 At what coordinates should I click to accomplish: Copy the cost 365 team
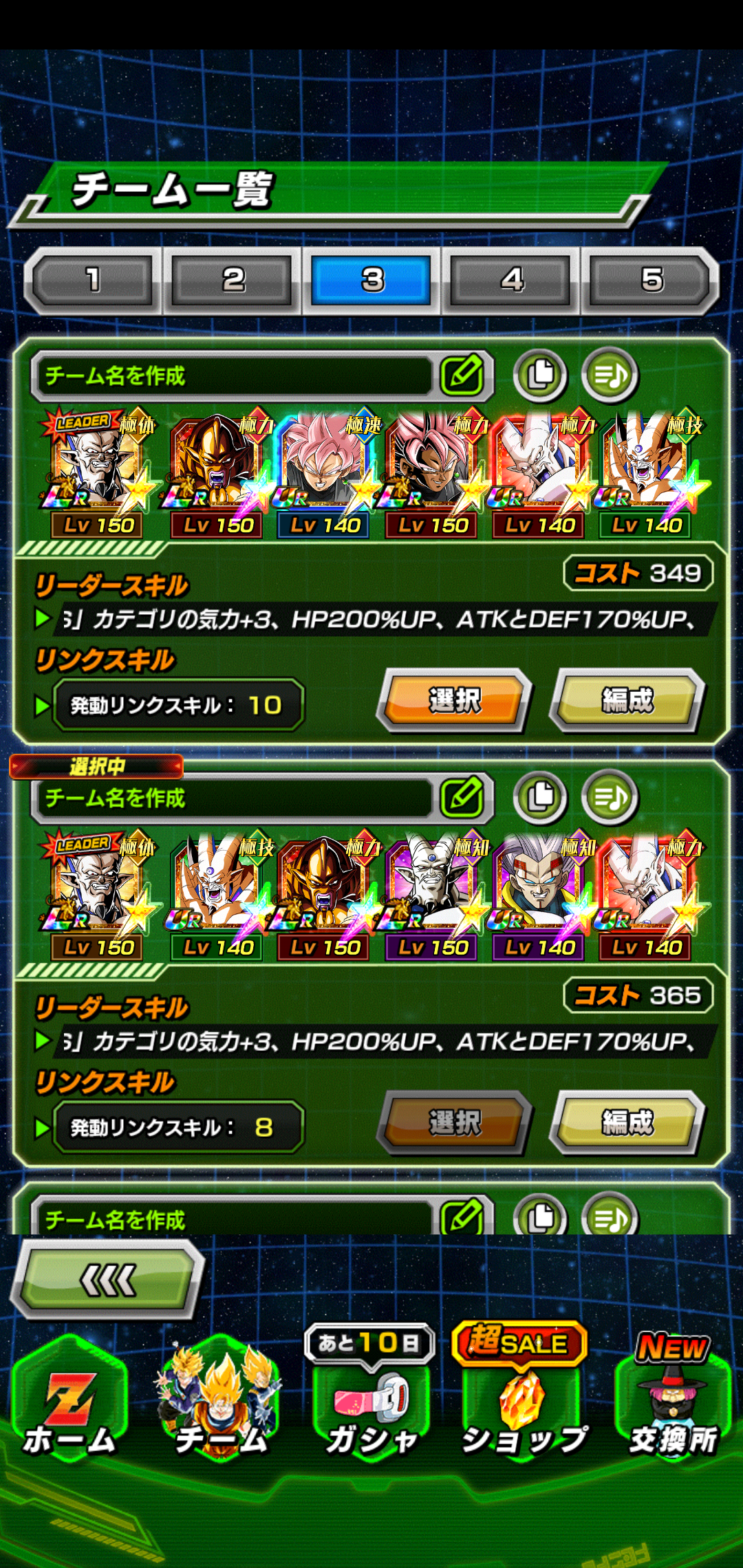(x=540, y=798)
